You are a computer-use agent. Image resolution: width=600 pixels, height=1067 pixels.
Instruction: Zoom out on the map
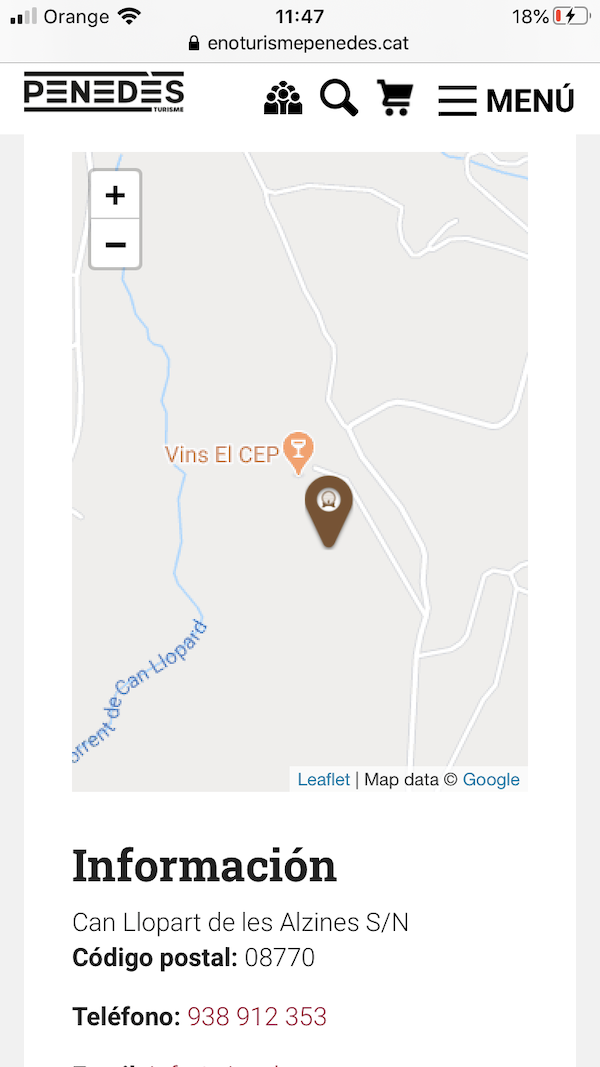pyautogui.click(x=115, y=245)
